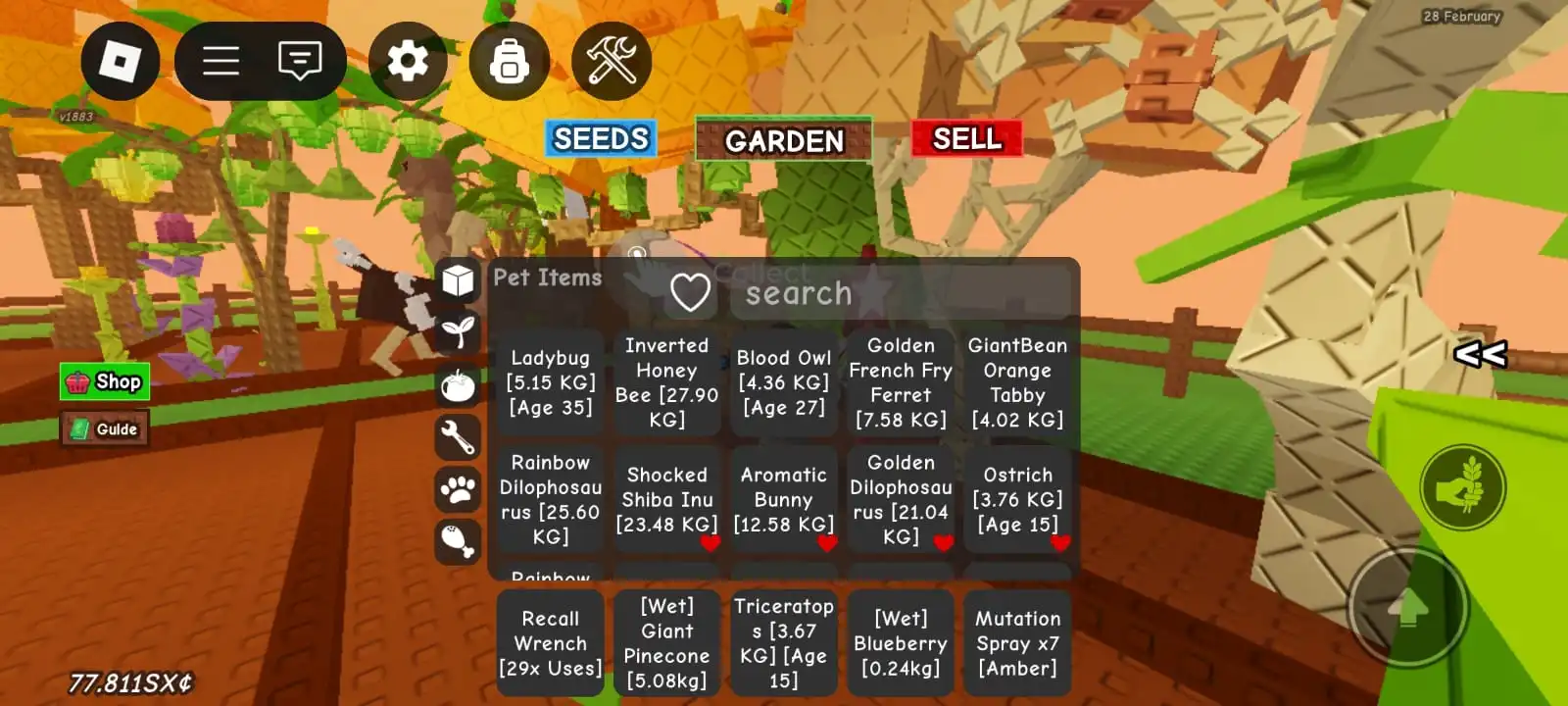Viewport: 1568px width, 706px height.
Task: Teleport to SELL stand
Action: 966,138
